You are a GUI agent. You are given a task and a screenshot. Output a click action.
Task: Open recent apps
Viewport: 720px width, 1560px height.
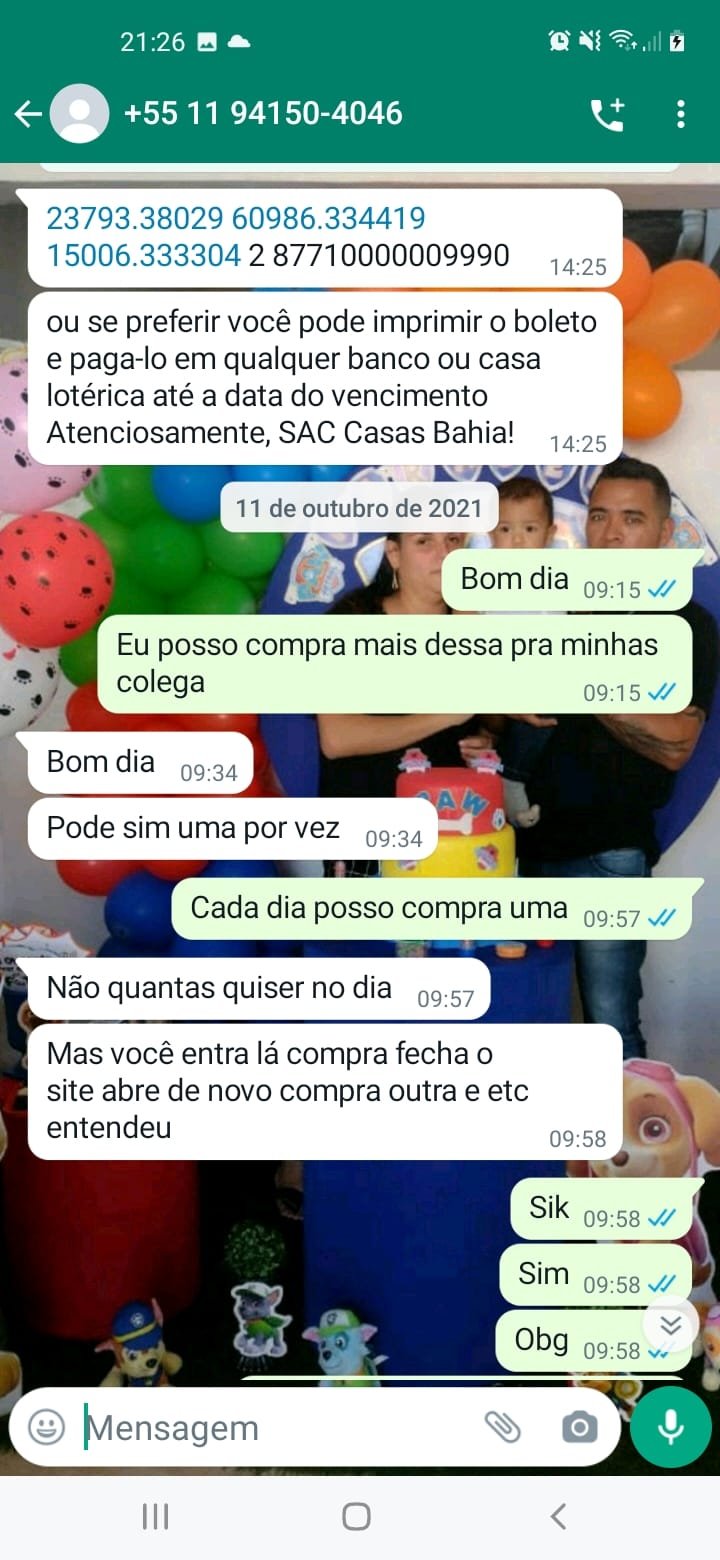coord(155,1516)
